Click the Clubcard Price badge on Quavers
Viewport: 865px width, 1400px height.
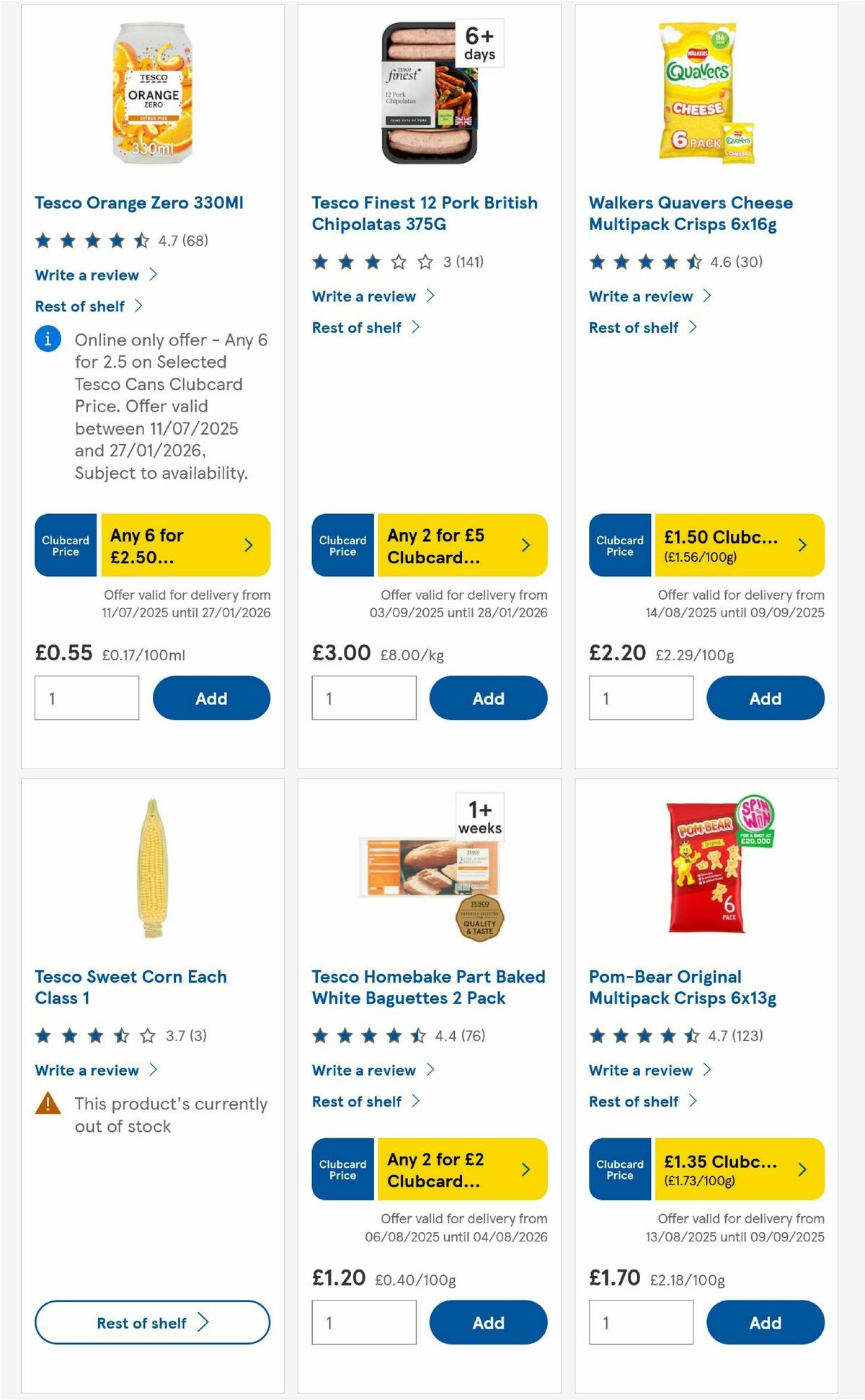point(618,546)
